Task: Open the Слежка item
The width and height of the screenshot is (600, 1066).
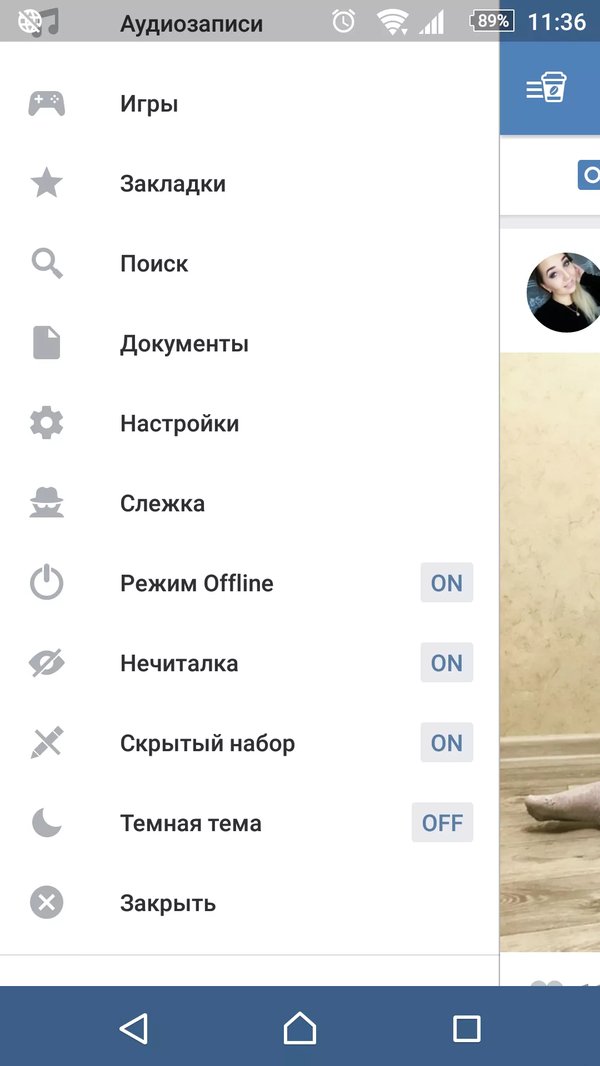Action: pos(162,504)
